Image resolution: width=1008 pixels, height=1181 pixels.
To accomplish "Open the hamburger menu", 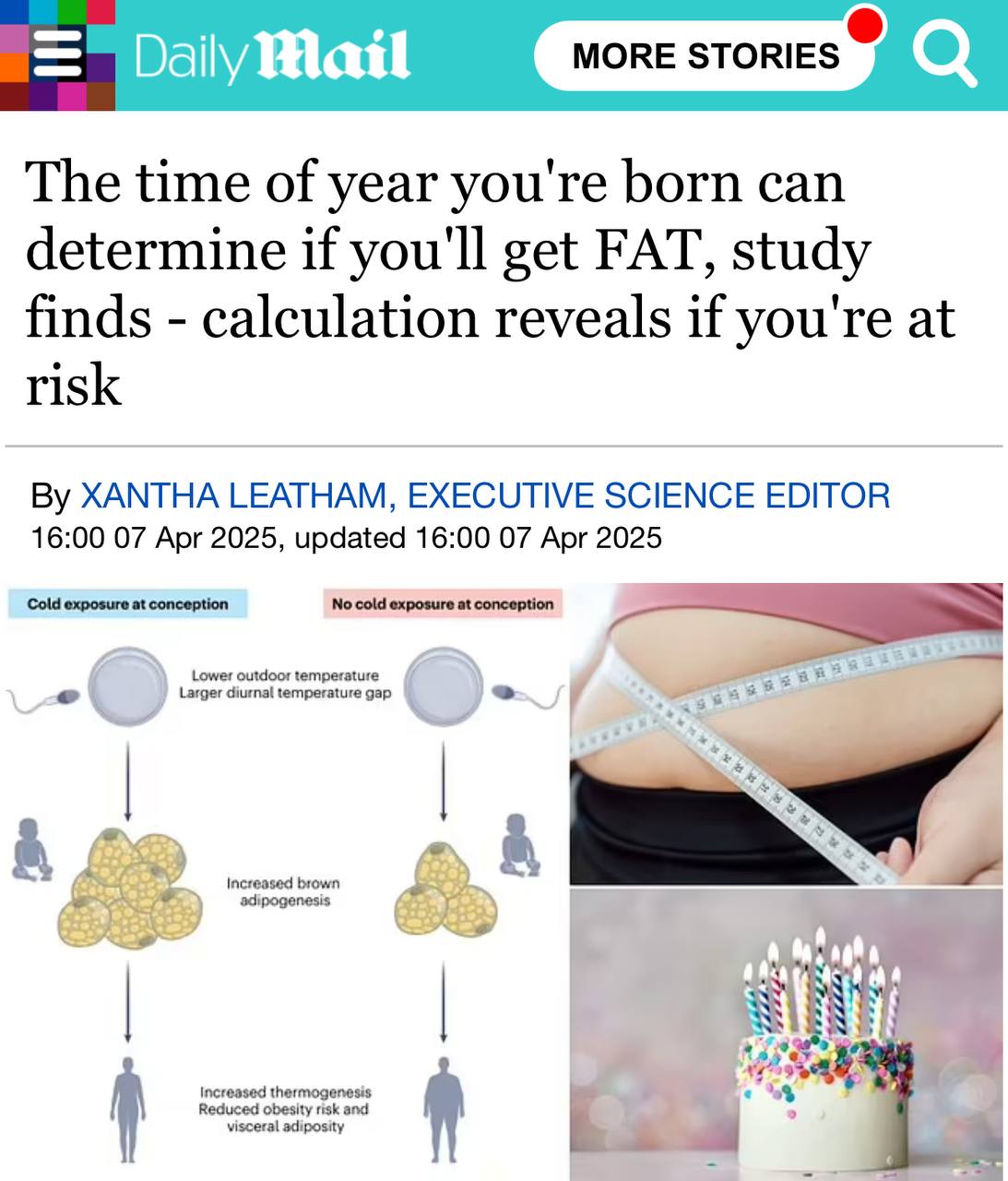I will [x=57, y=55].
